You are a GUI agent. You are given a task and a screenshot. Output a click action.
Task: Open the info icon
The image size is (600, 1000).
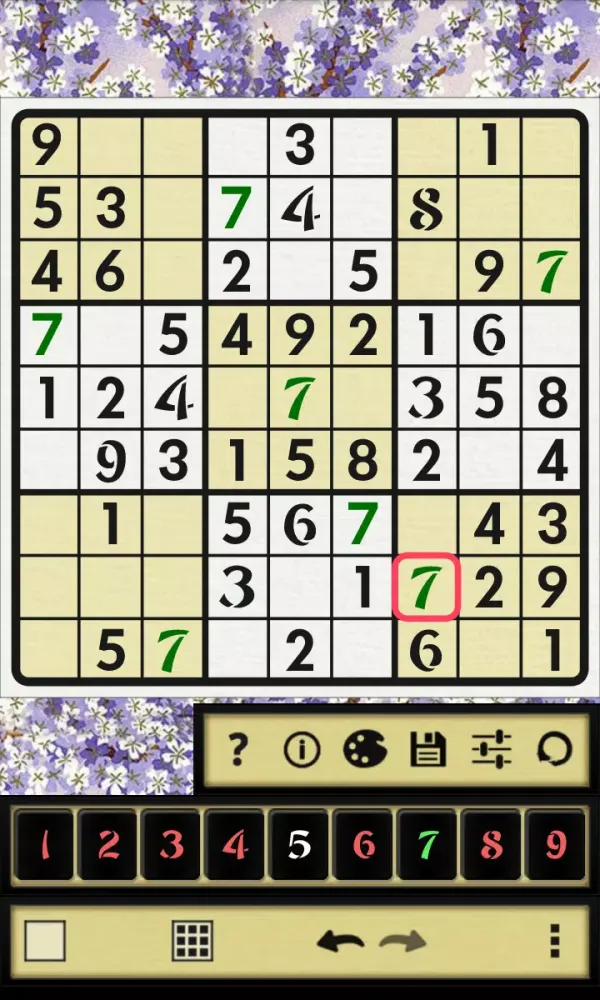302,749
